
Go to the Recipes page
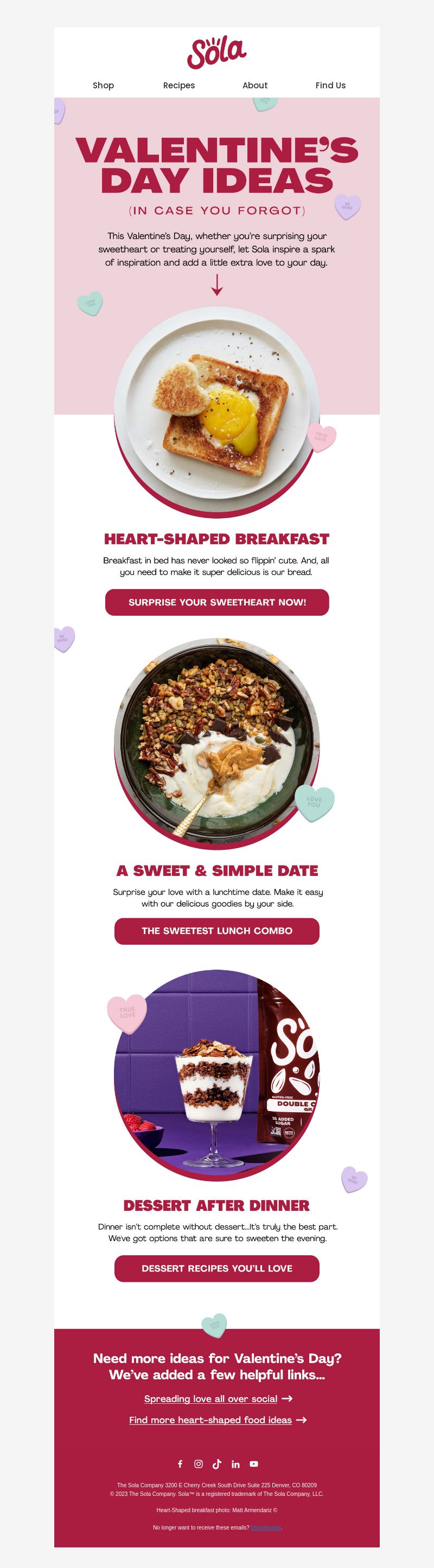(178, 85)
